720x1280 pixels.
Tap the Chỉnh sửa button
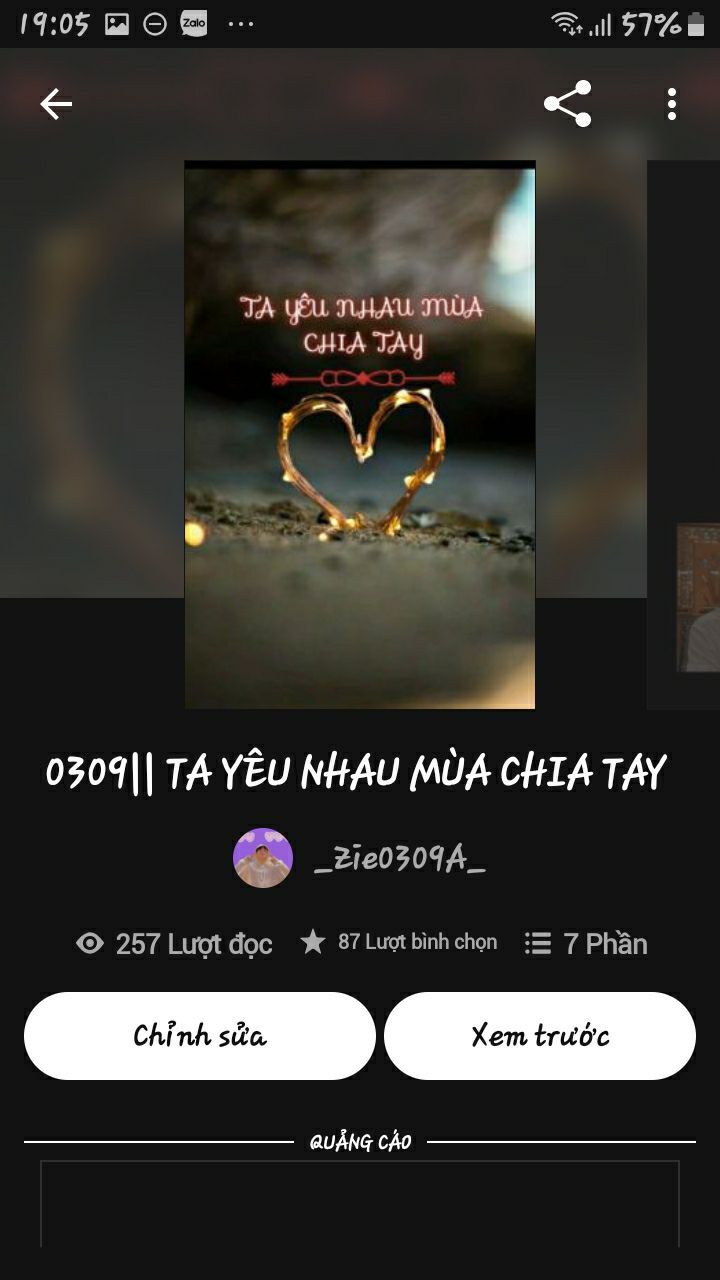pos(200,1036)
